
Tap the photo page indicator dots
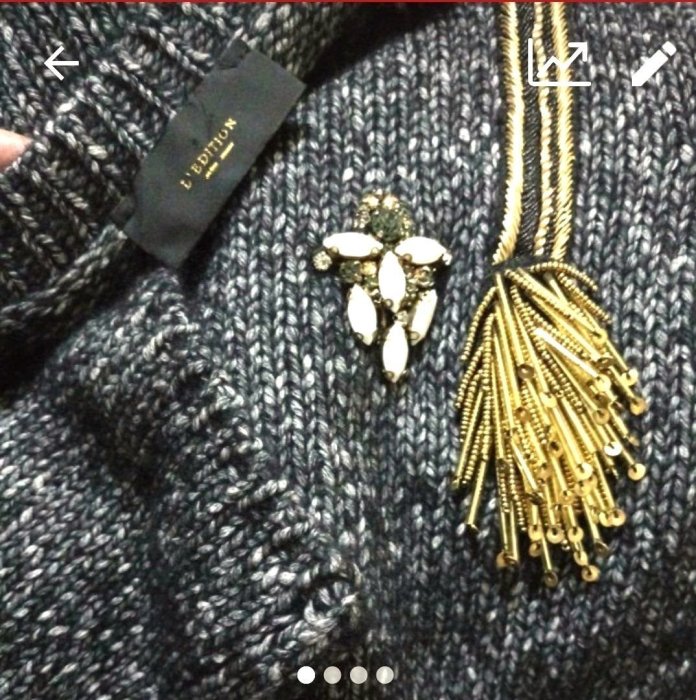tap(345, 675)
